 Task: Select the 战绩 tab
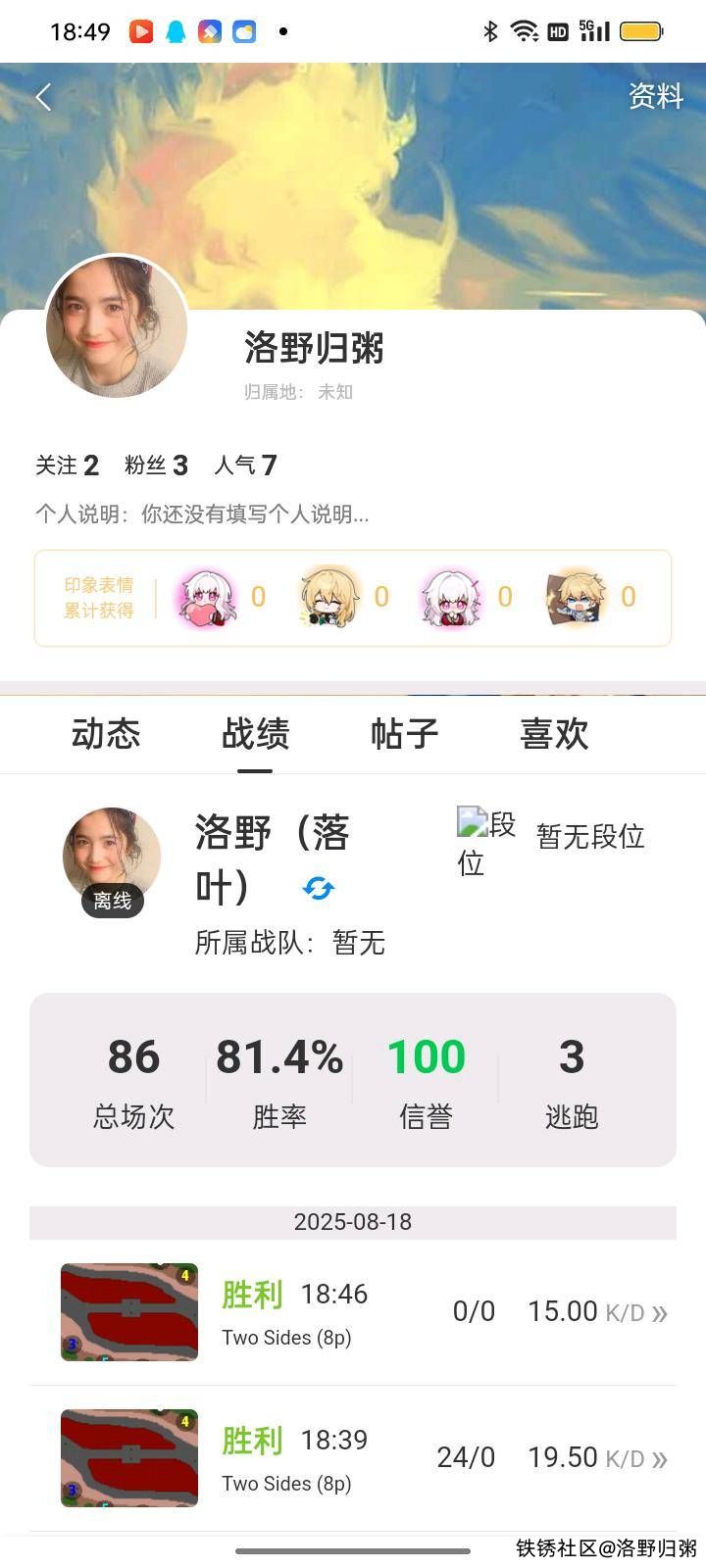(x=255, y=733)
